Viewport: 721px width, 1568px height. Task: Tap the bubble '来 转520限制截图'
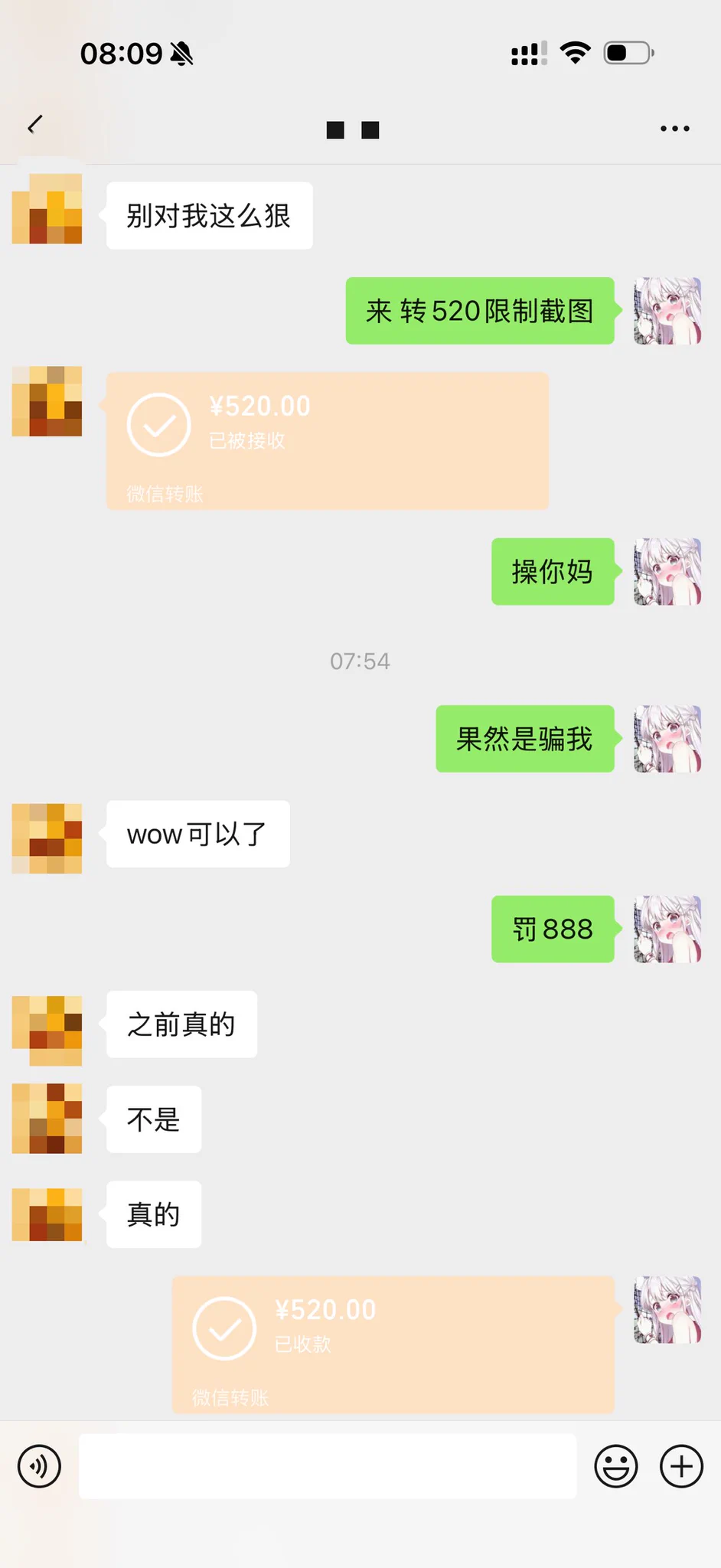click(x=480, y=311)
